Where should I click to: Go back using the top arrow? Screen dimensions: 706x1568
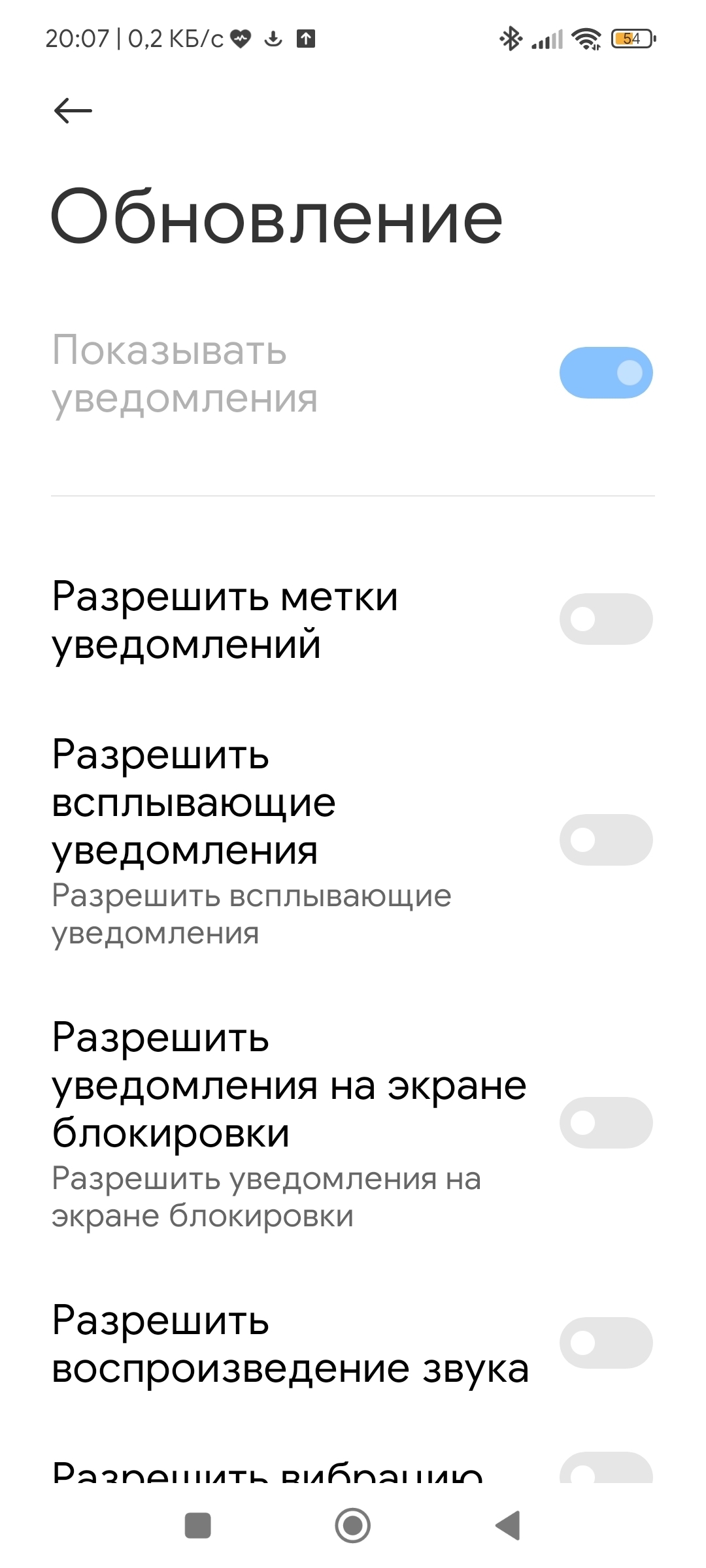pos(73,110)
